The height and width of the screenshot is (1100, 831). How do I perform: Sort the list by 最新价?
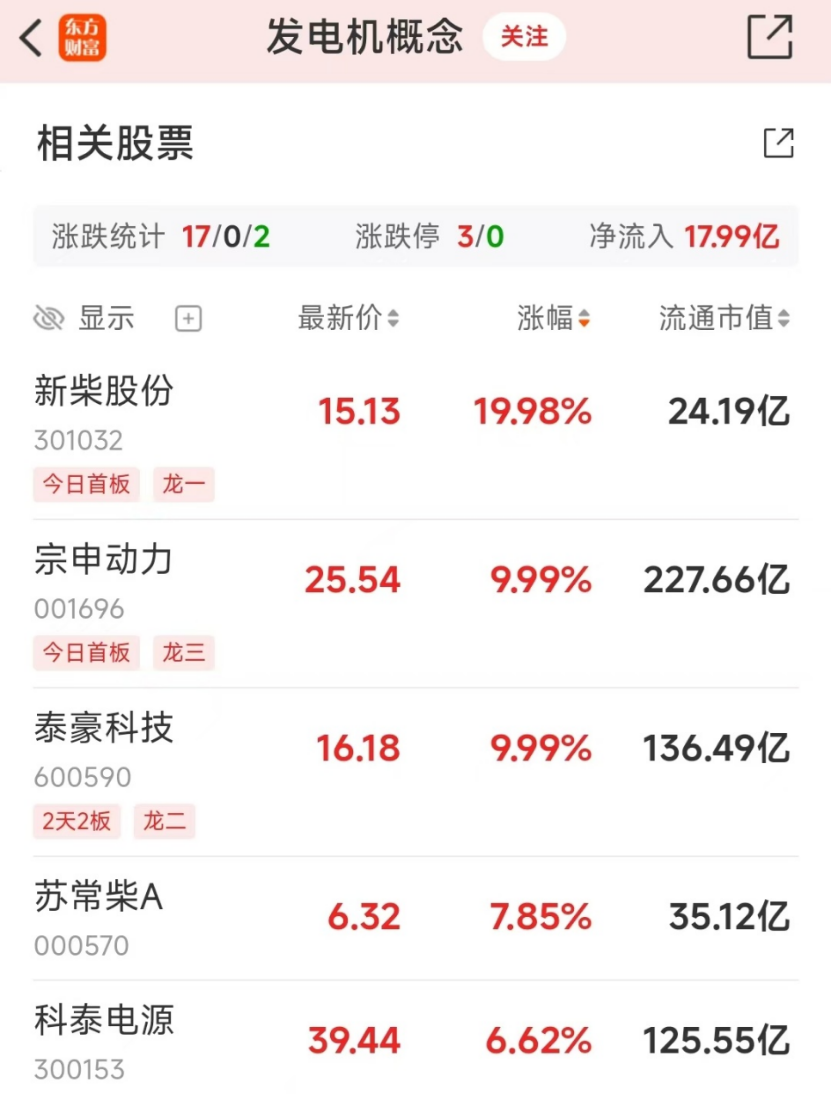point(348,319)
